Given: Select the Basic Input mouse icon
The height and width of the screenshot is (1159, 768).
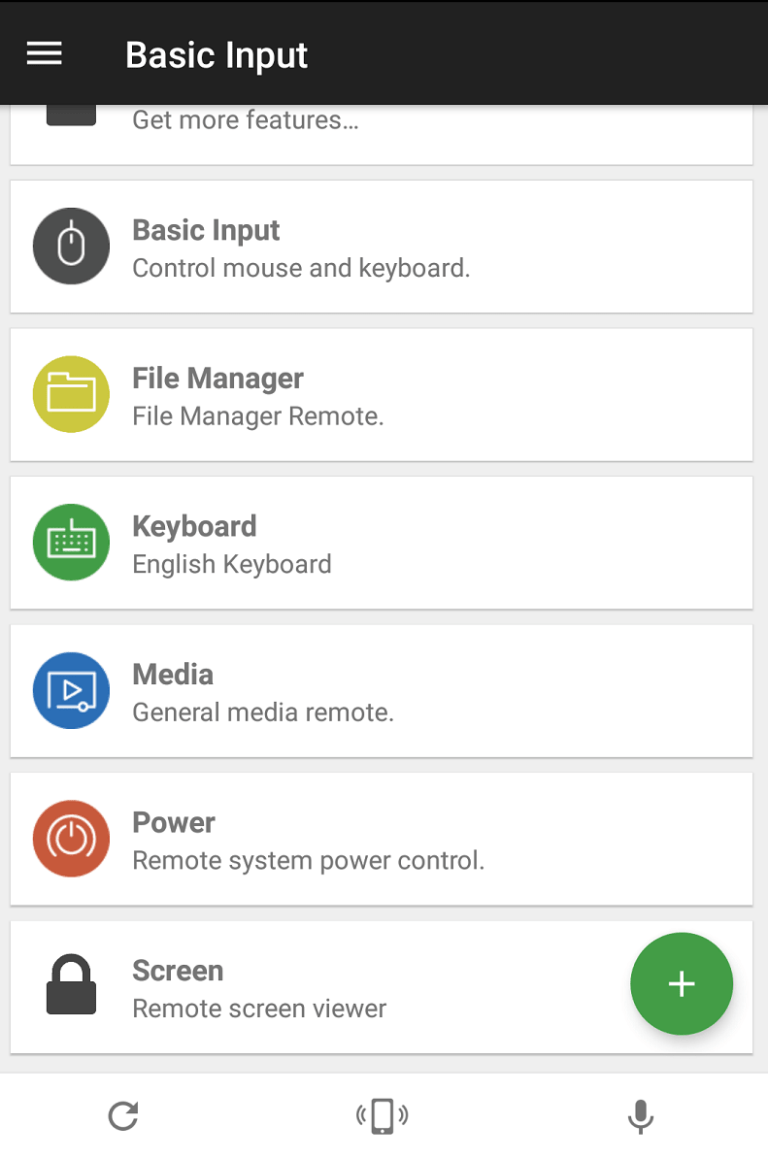Looking at the screenshot, I should [70, 246].
